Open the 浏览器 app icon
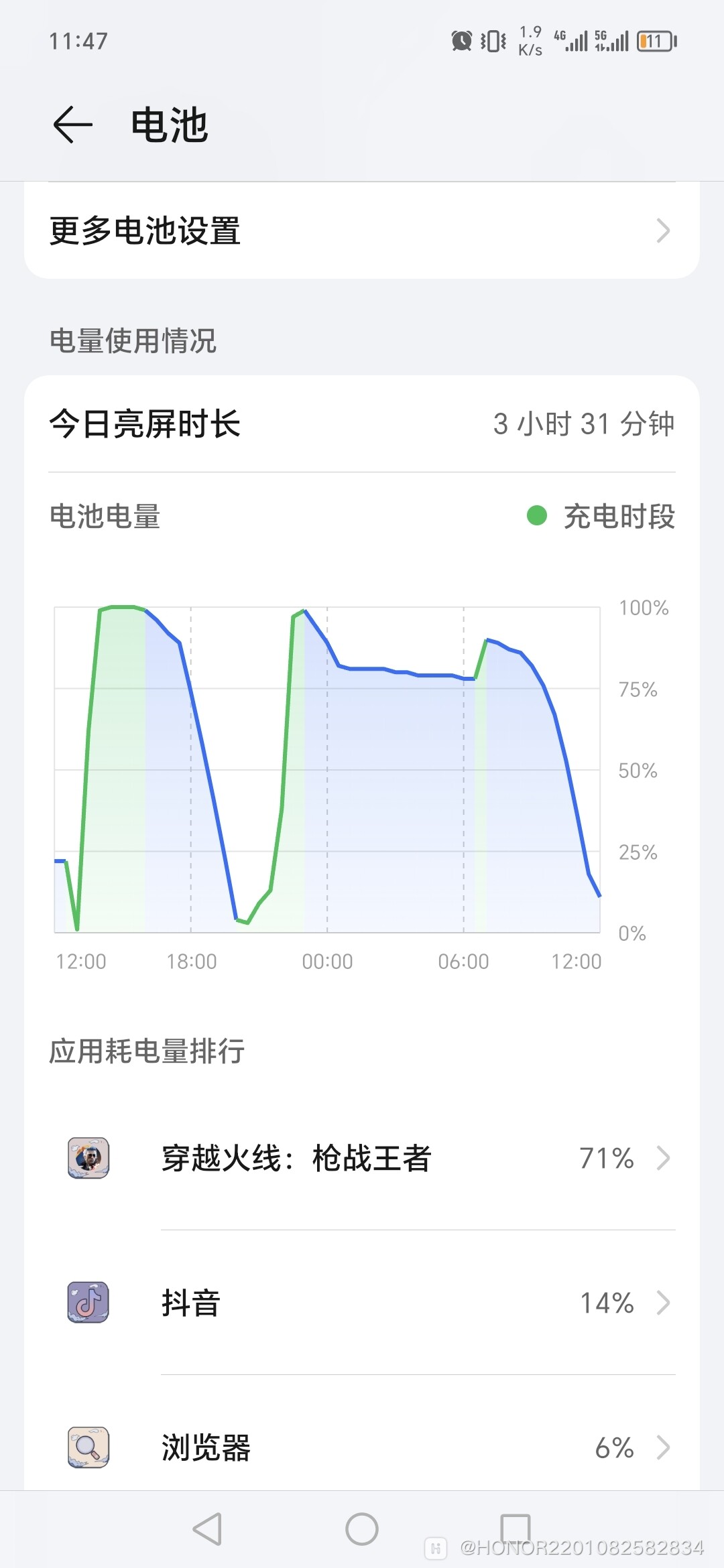The width and height of the screenshot is (724, 1568). (x=88, y=1447)
